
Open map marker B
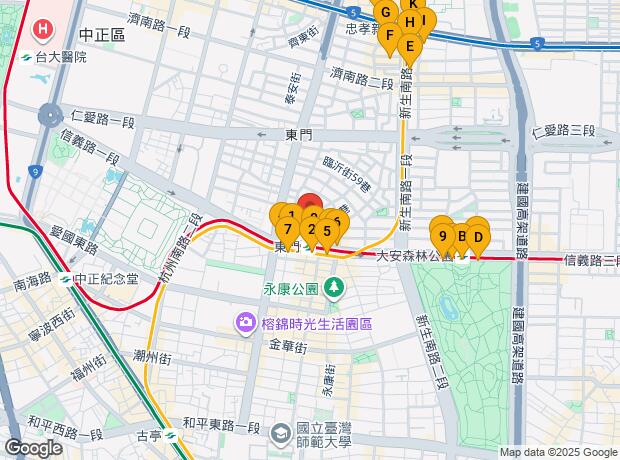(x=462, y=236)
